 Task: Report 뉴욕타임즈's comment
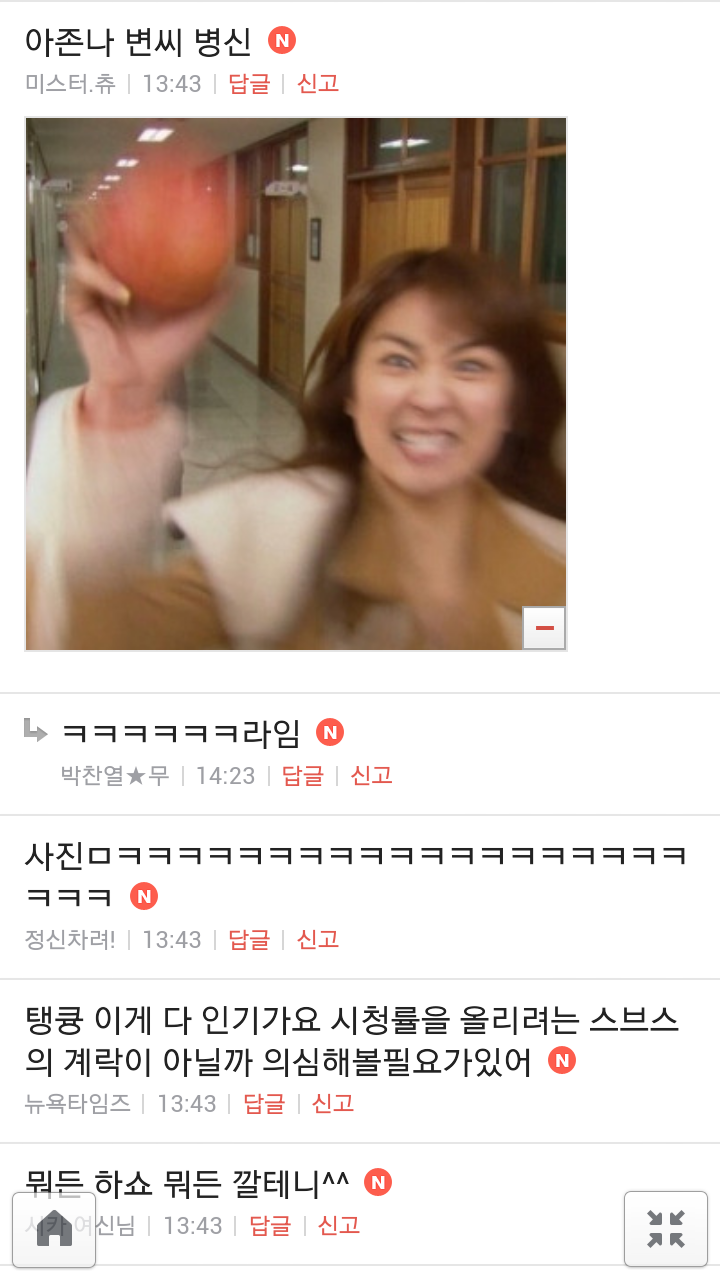click(333, 1103)
